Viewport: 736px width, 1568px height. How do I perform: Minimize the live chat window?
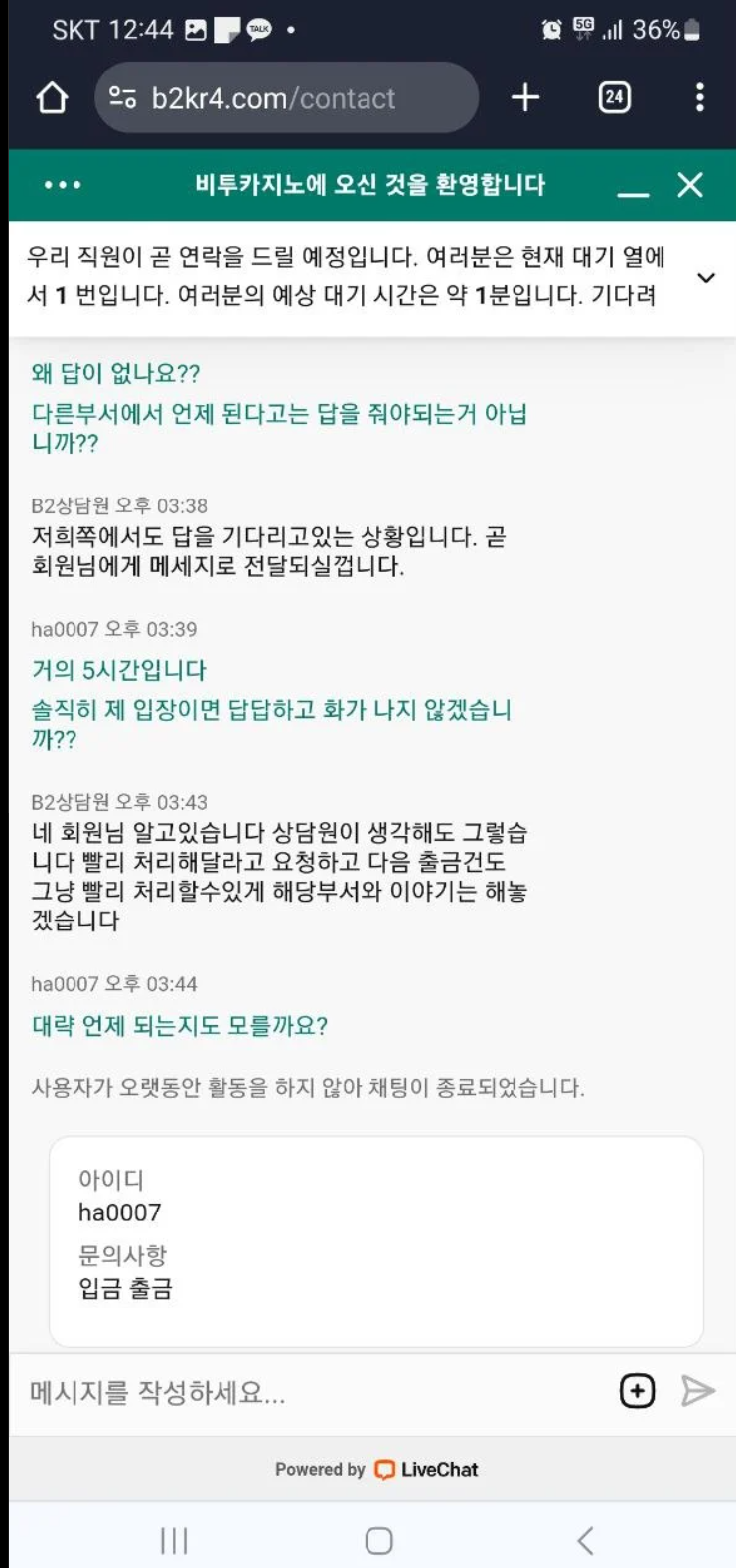click(633, 186)
